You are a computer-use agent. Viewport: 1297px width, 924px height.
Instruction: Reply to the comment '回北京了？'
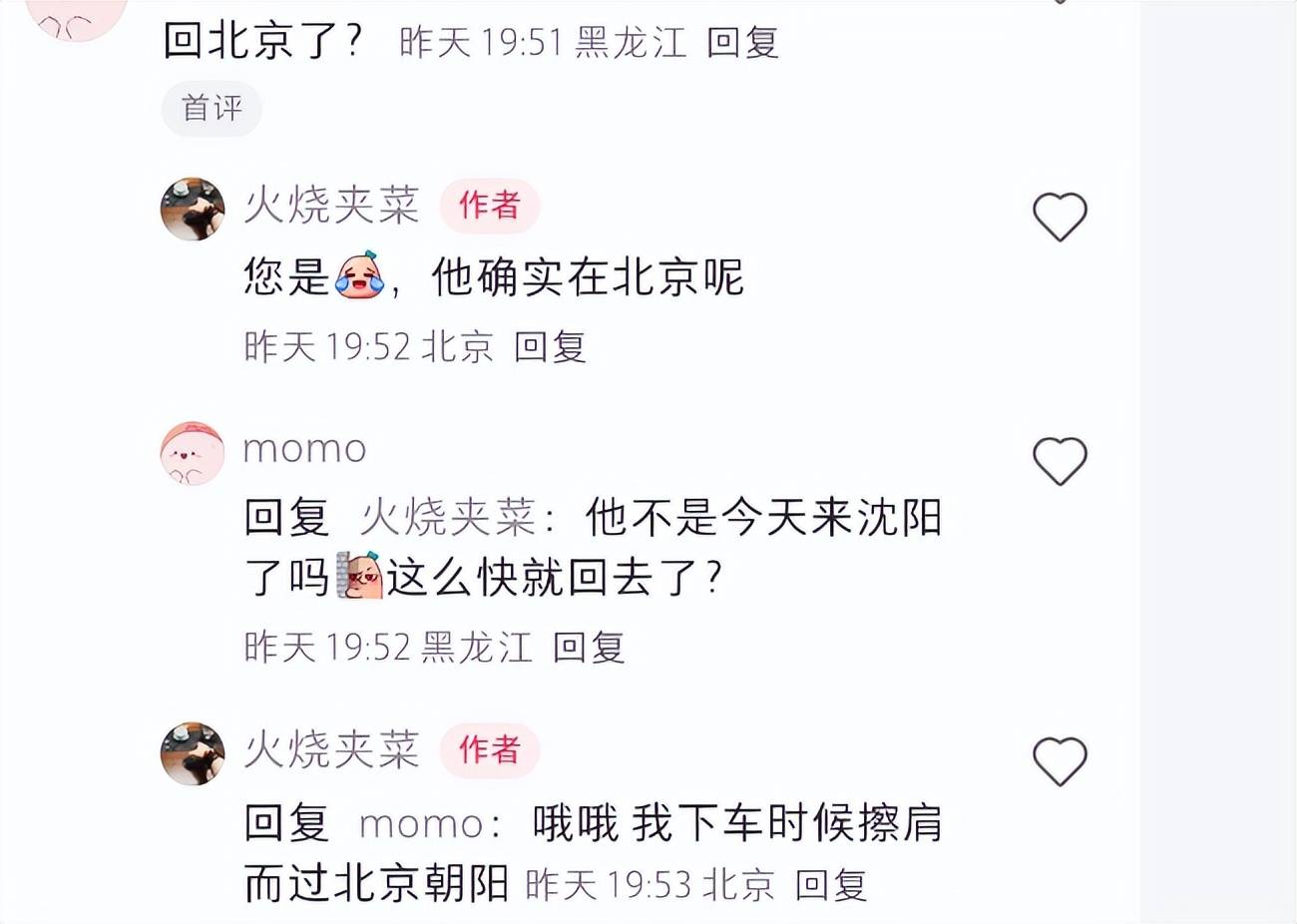742,42
